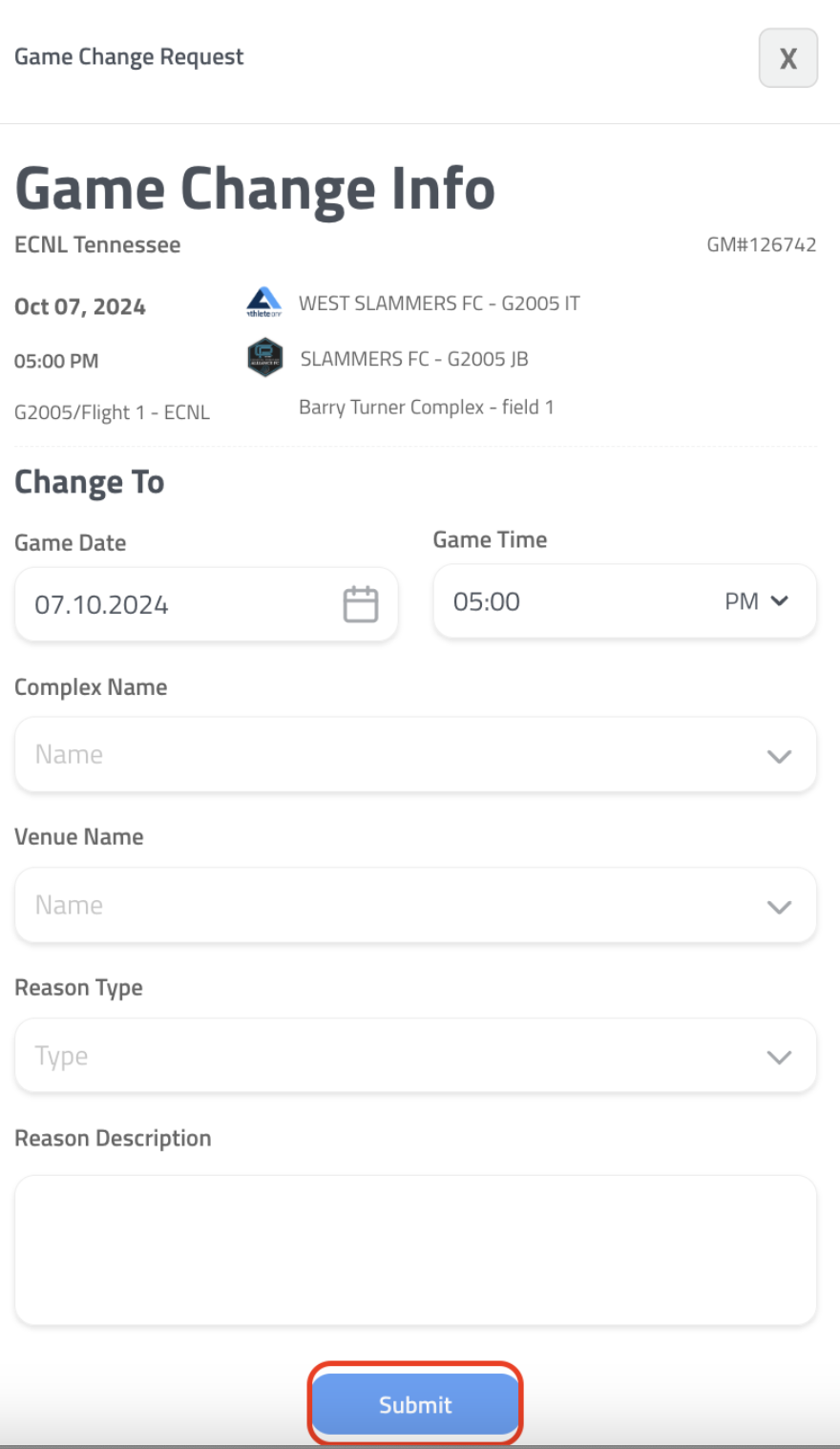Screen dimensions: 840x1449
Task: Open the Game Date calendar picker icon
Action: pyautogui.click(x=360, y=603)
